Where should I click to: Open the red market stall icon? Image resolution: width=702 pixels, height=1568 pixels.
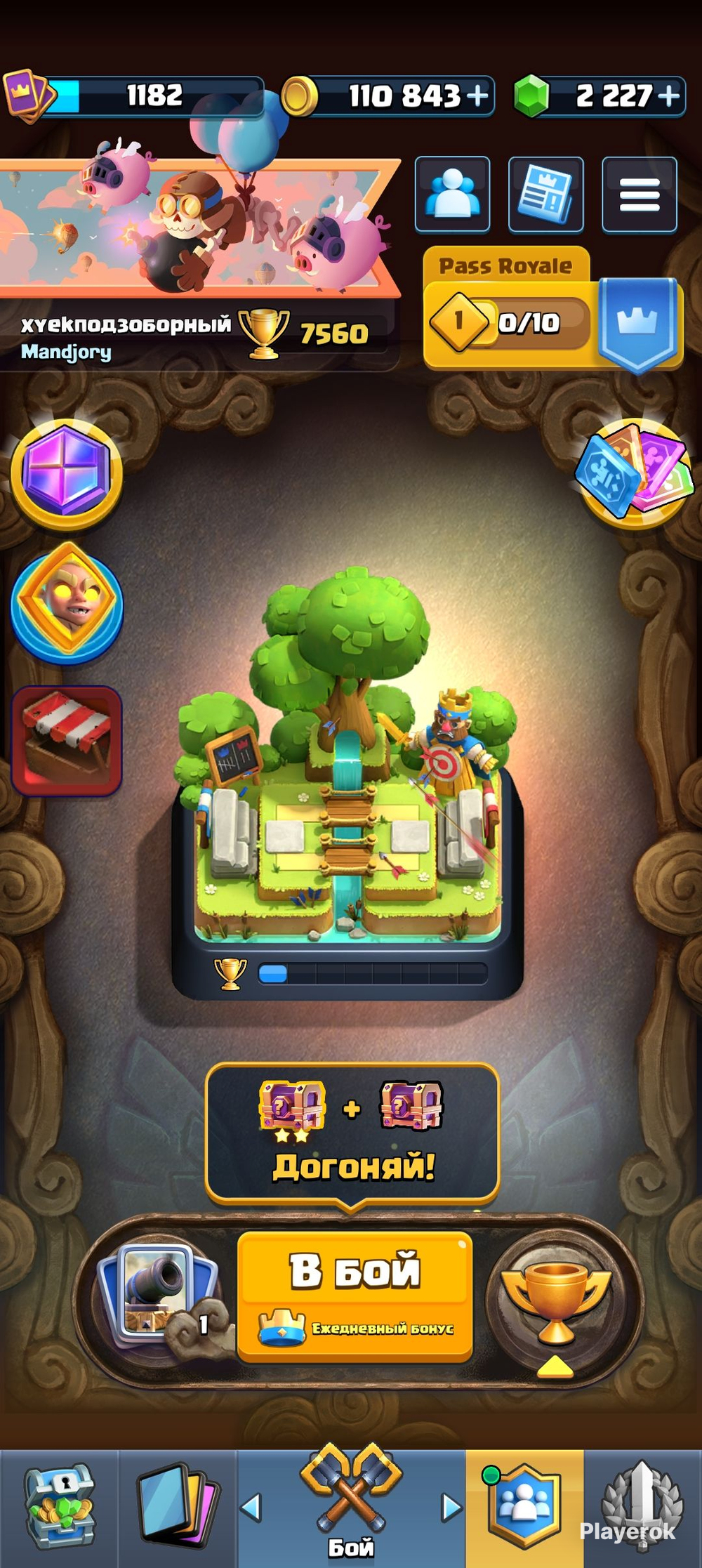67,741
